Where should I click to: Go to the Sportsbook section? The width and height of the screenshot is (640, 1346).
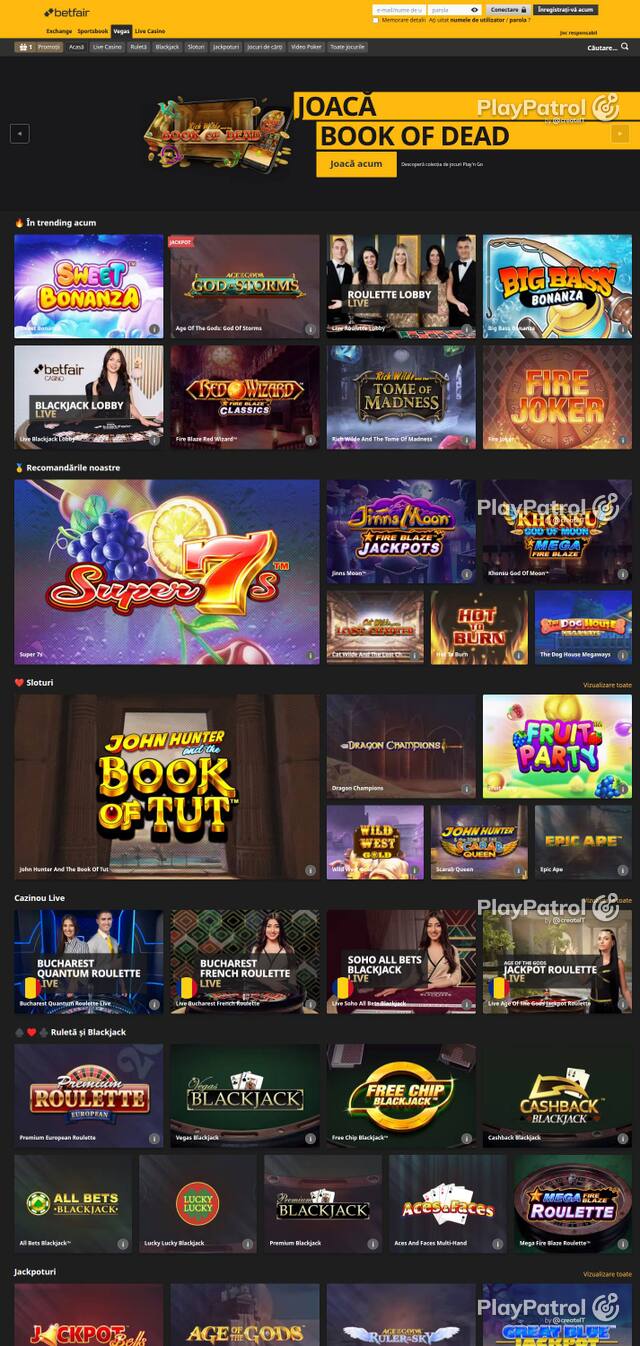tap(92, 31)
